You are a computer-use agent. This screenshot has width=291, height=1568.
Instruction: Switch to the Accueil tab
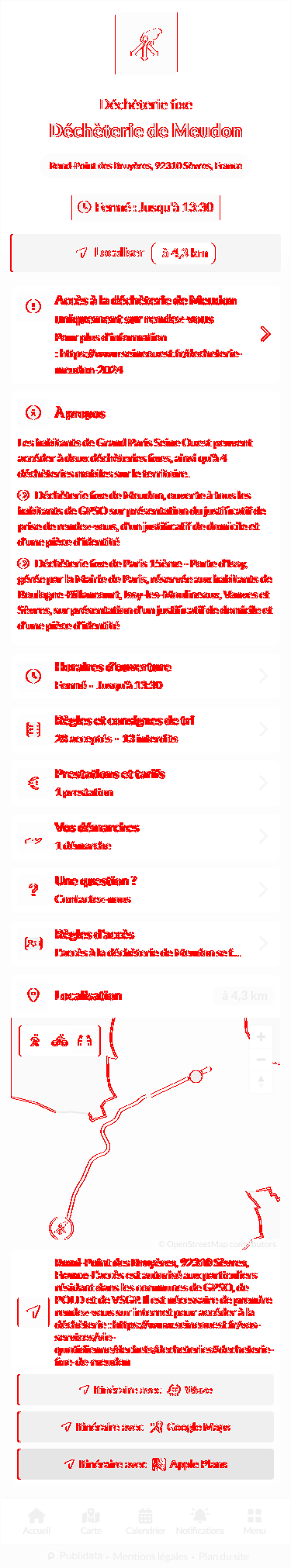36,1521
